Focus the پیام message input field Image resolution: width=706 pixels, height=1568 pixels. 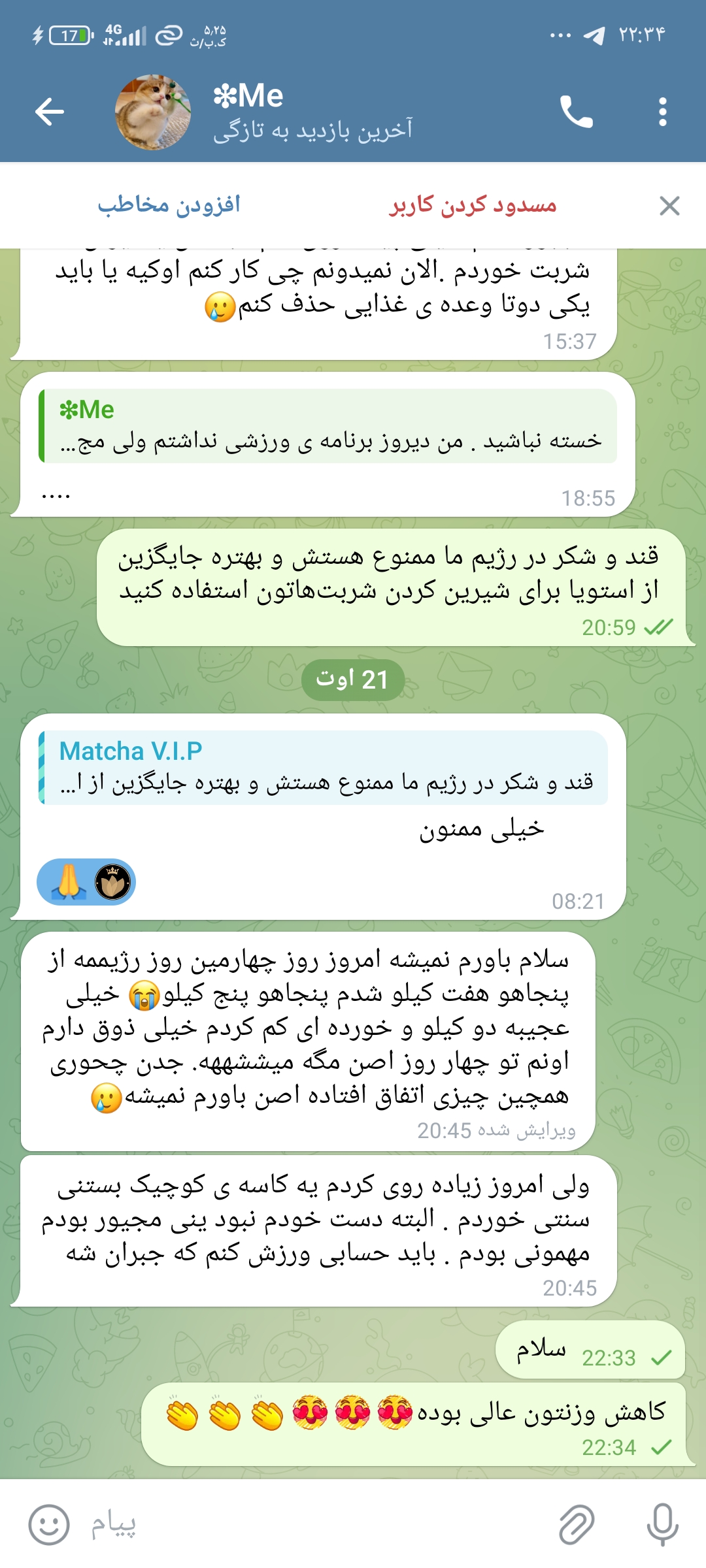tap(314, 1525)
